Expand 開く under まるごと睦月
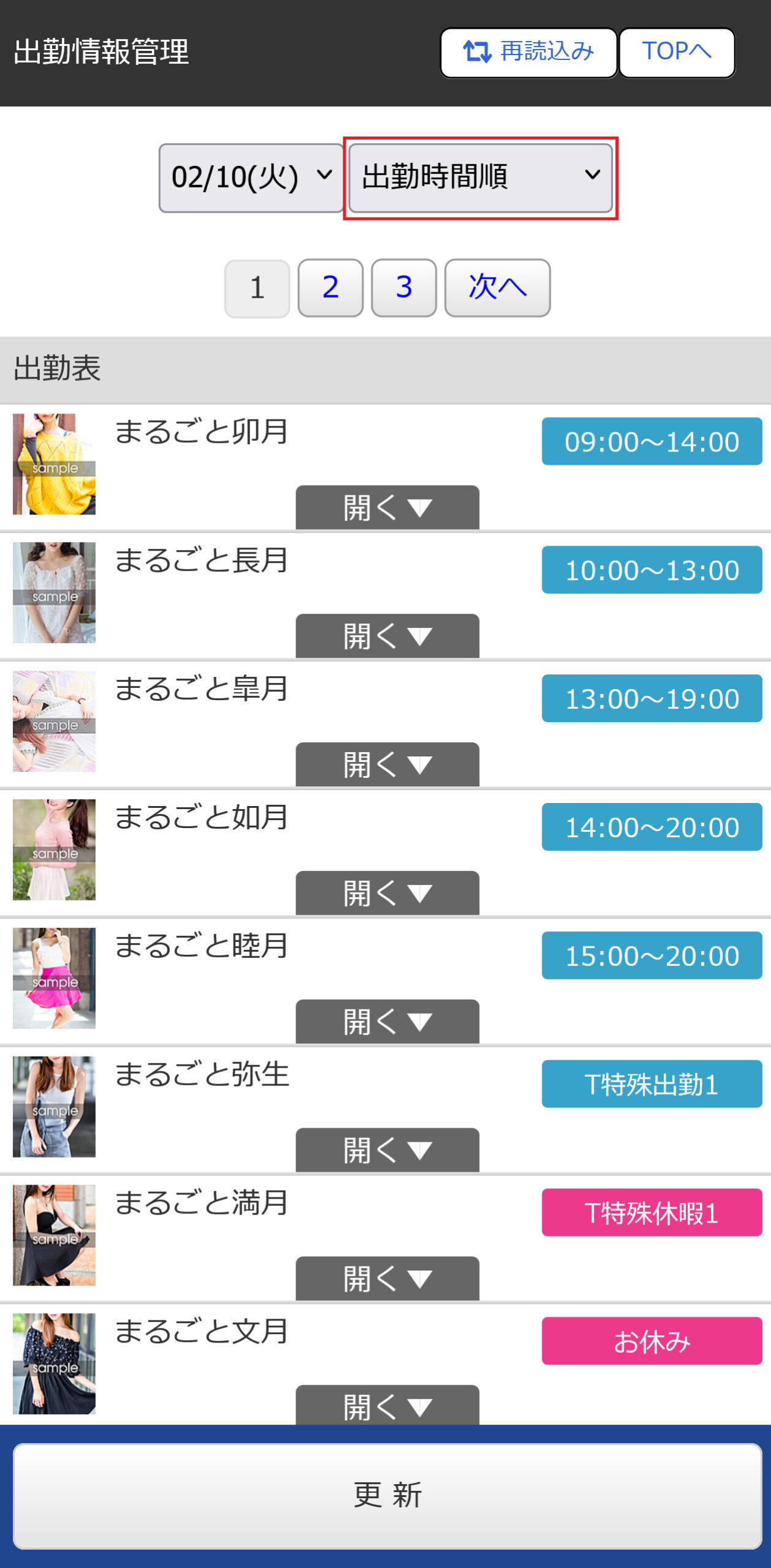 coord(387,1022)
